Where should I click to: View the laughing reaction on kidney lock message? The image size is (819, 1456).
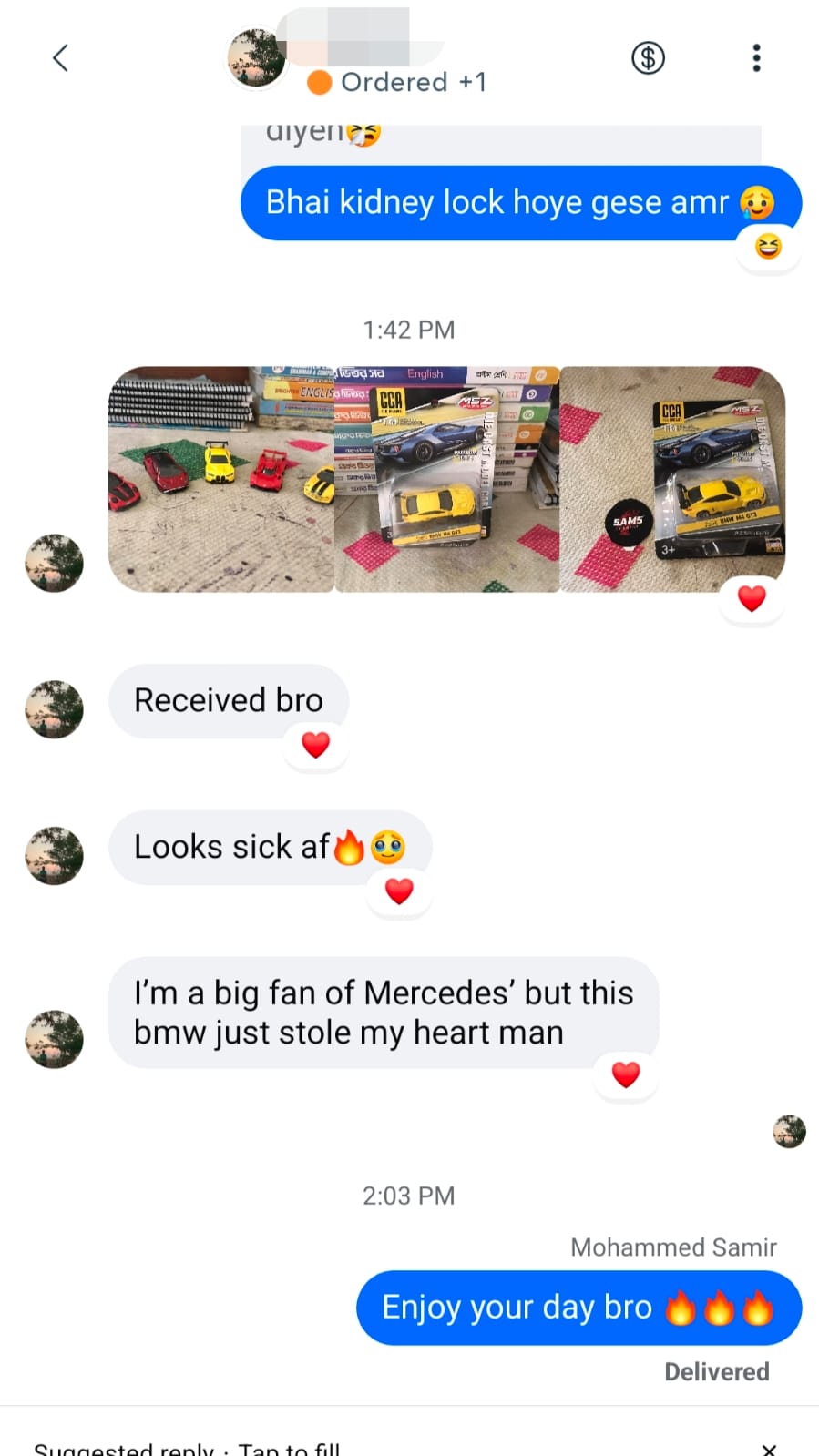click(x=768, y=247)
